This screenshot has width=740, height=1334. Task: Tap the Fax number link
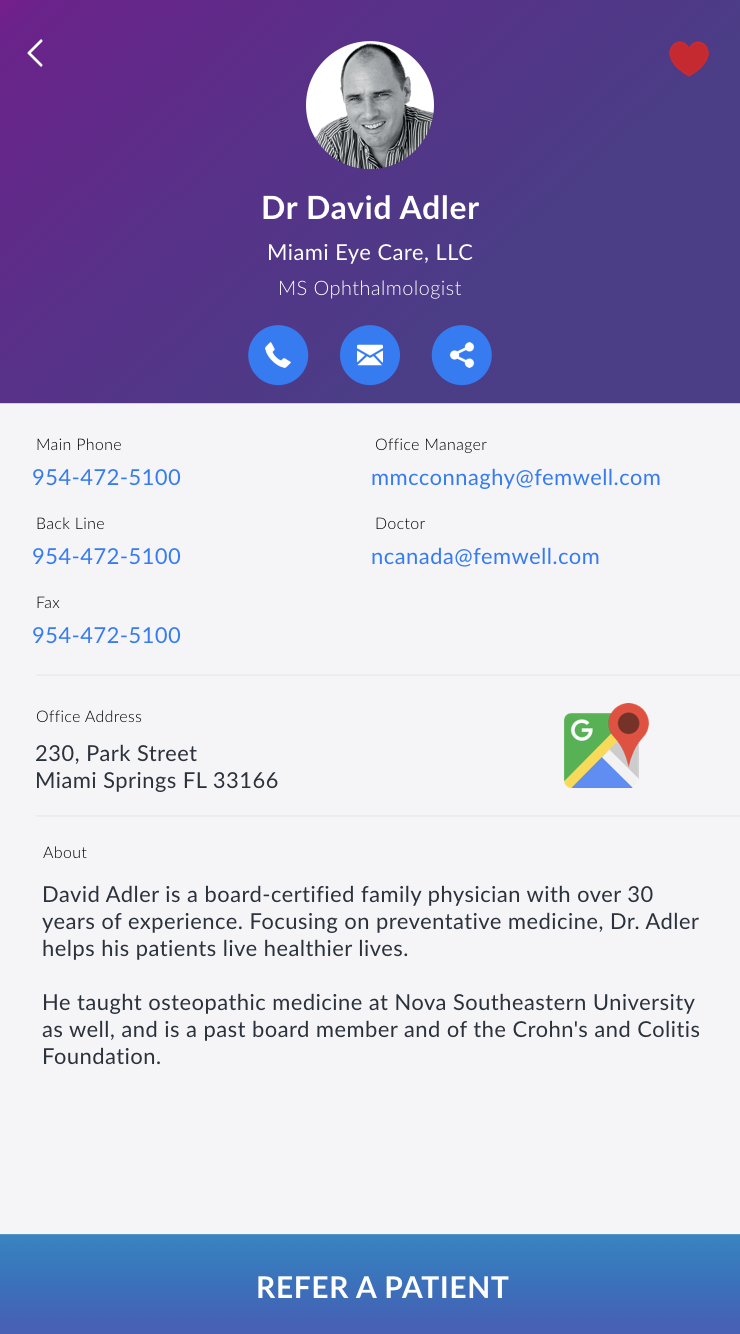coord(106,635)
